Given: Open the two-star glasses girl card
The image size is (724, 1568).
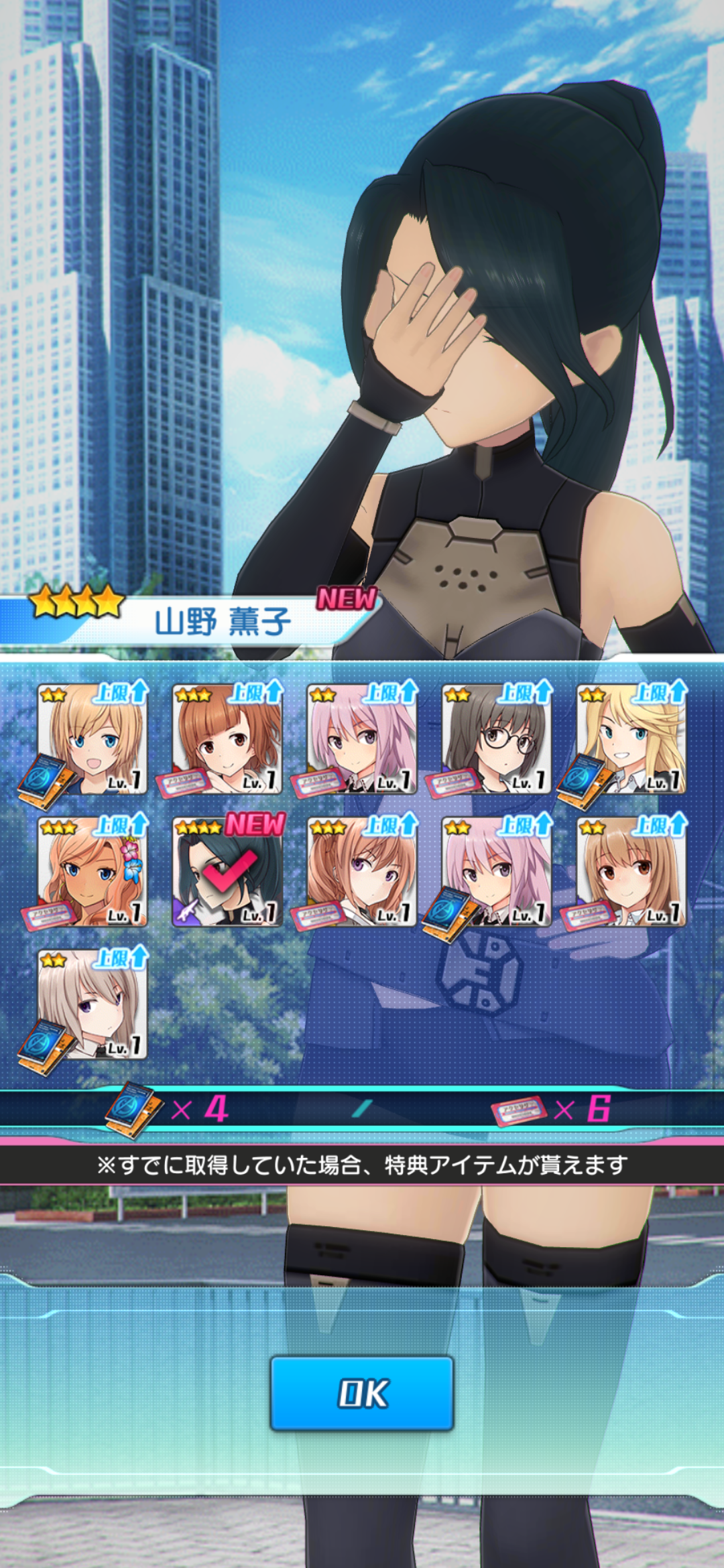Looking at the screenshot, I should [x=497, y=739].
